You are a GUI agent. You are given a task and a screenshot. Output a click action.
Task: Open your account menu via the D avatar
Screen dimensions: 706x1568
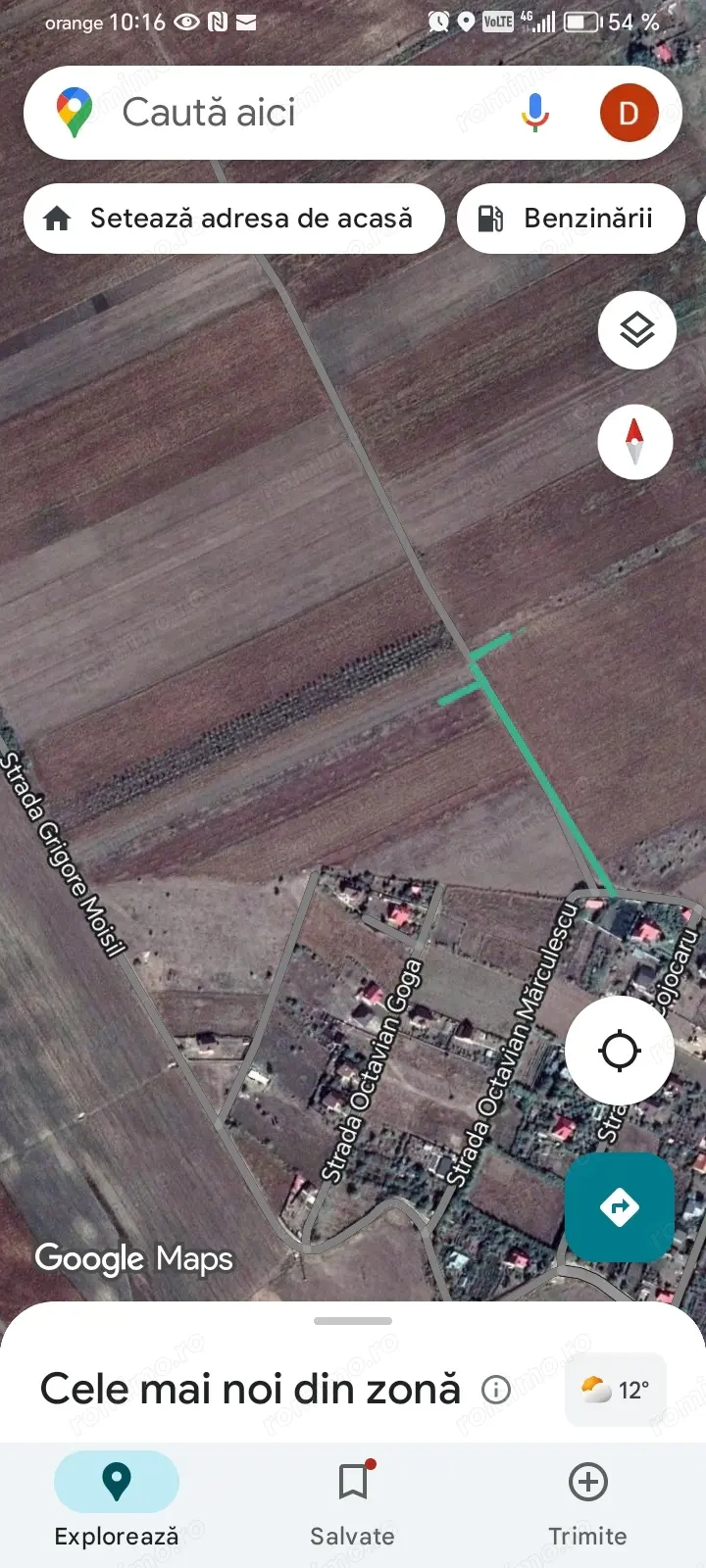(x=630, y=112)
